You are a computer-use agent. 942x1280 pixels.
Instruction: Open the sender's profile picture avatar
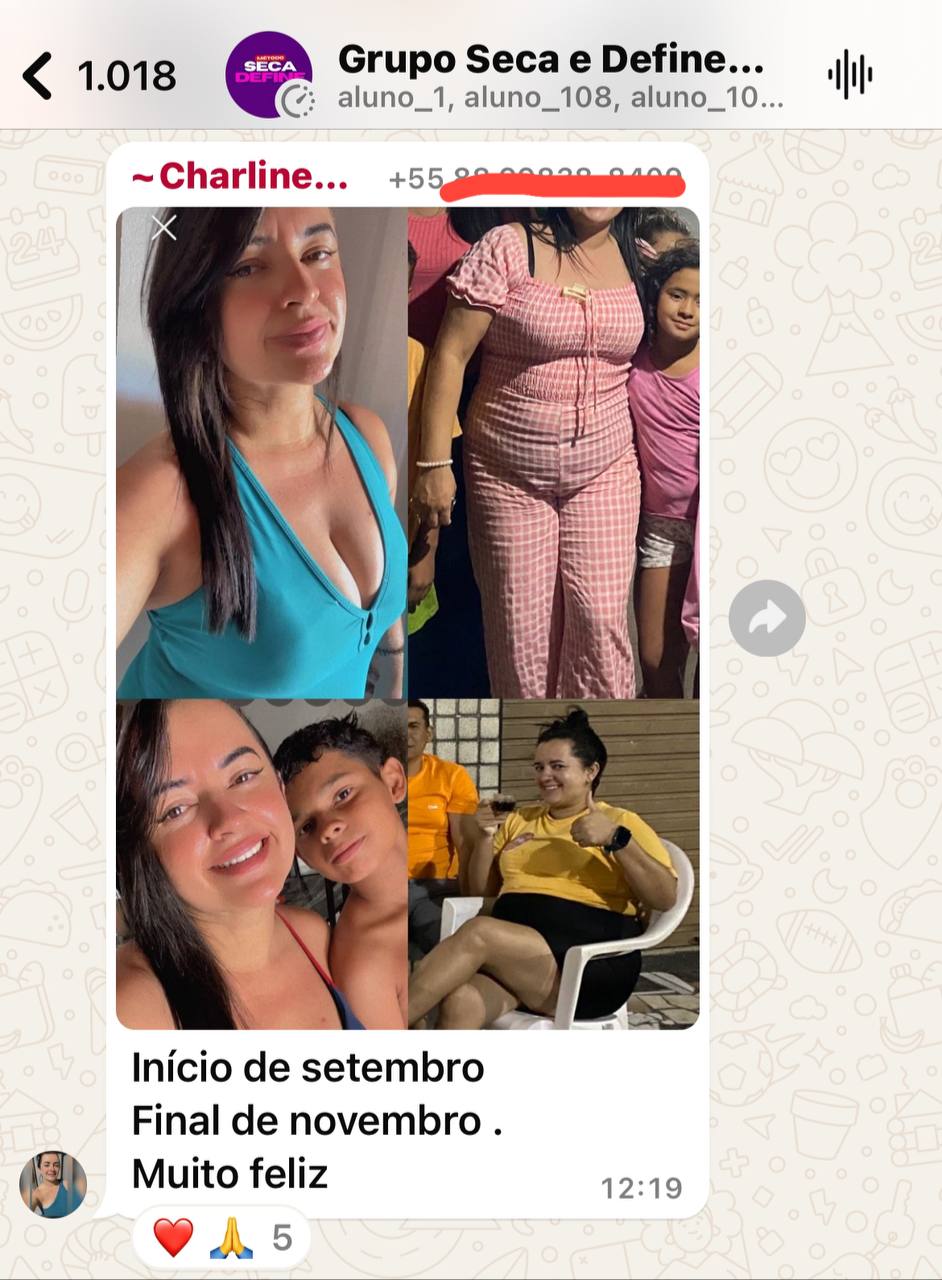pyautogui.click(x=53, y=1184)
